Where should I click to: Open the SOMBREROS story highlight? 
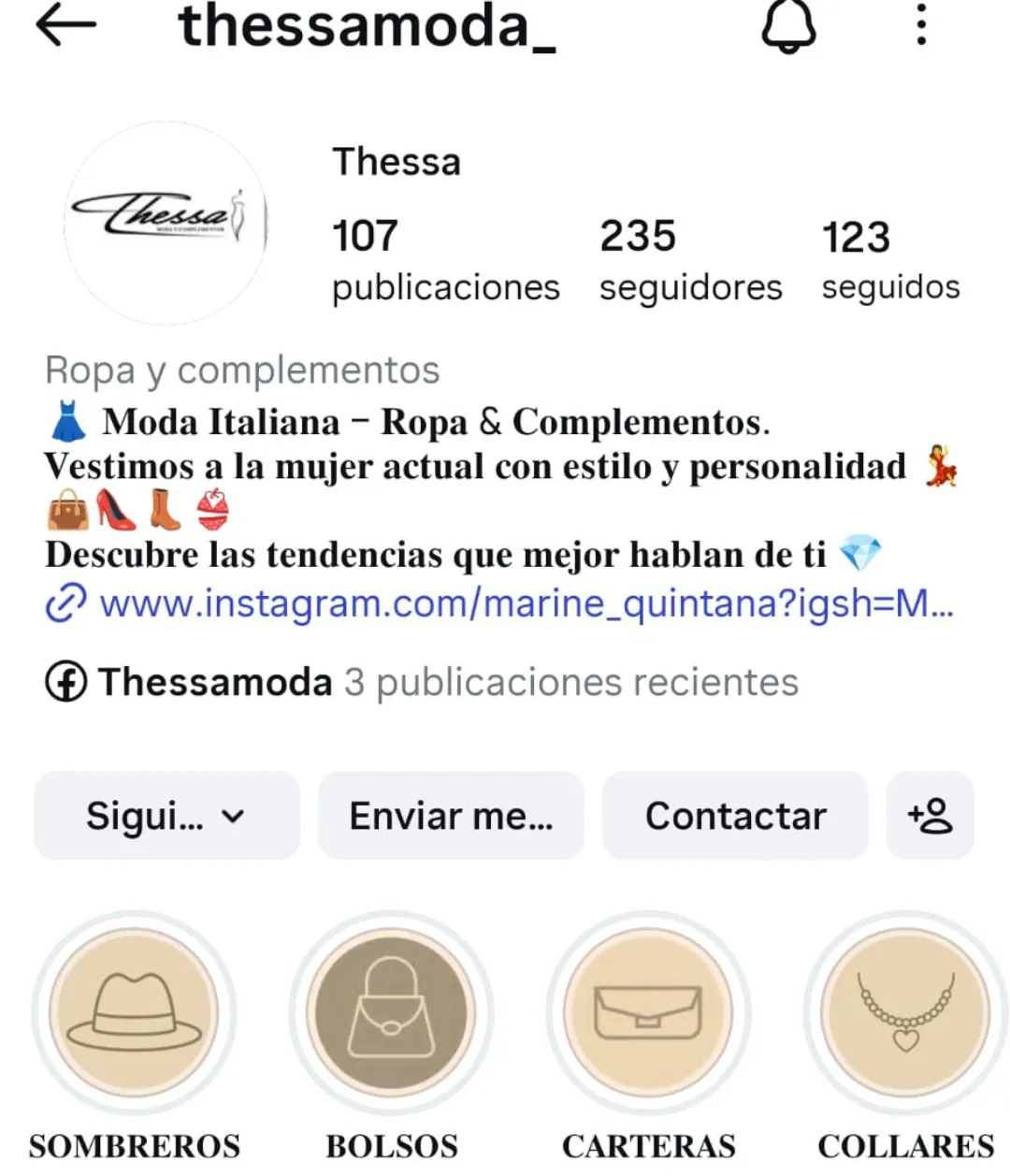pyautogui.click(x=134, y=1013)
